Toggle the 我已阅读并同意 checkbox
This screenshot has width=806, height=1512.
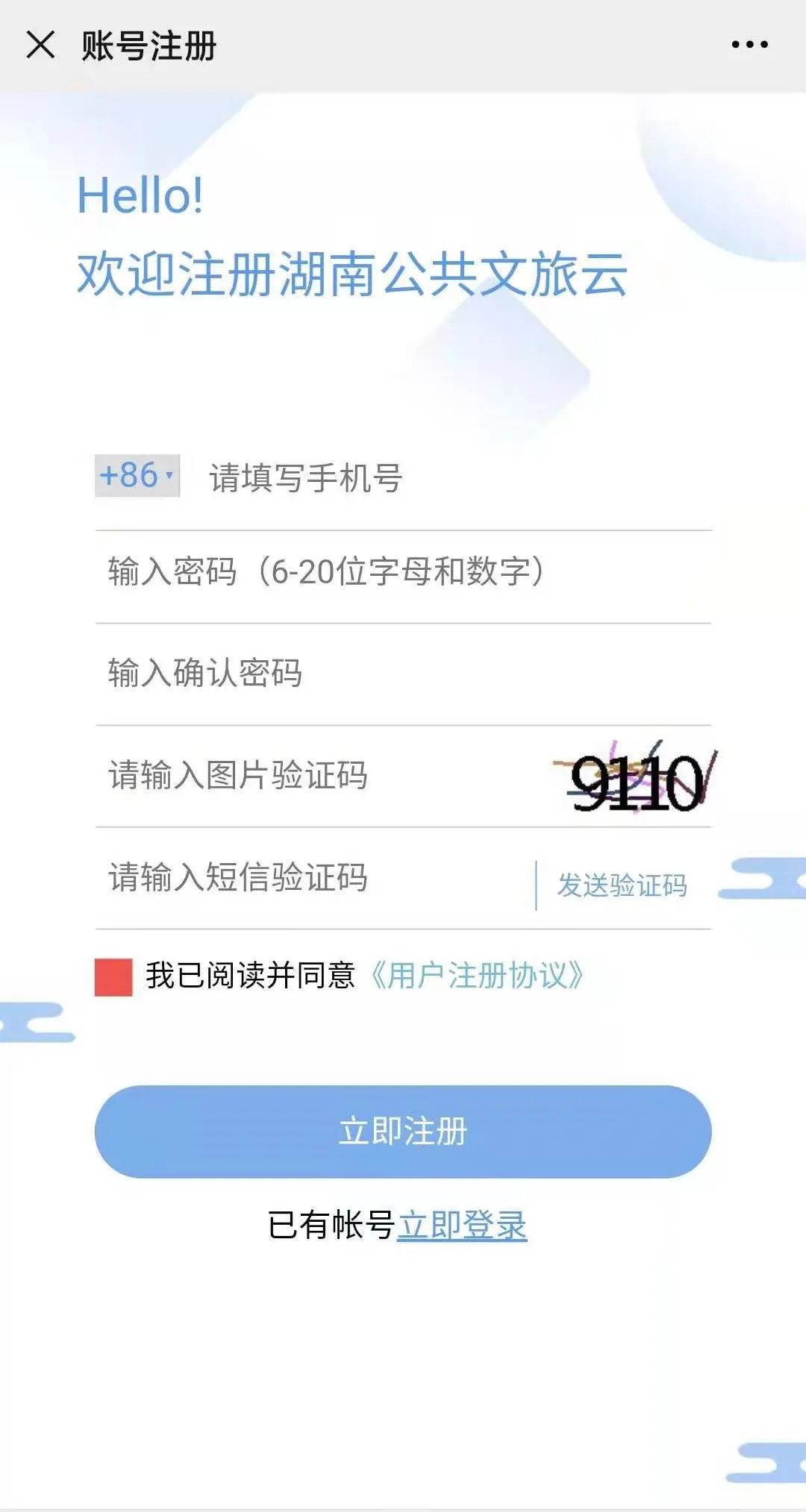pyautogui.click(x=113, y=977)
